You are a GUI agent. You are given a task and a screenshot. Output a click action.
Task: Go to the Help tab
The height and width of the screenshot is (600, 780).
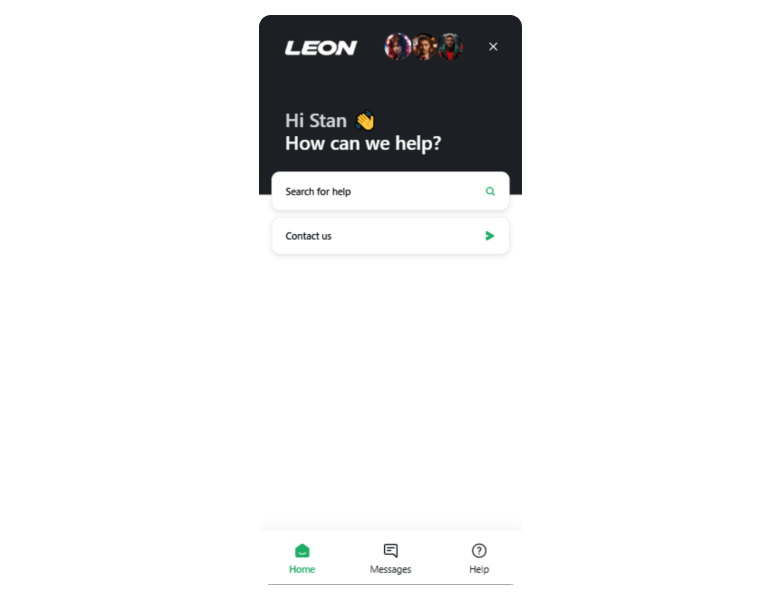pos(479,558)
